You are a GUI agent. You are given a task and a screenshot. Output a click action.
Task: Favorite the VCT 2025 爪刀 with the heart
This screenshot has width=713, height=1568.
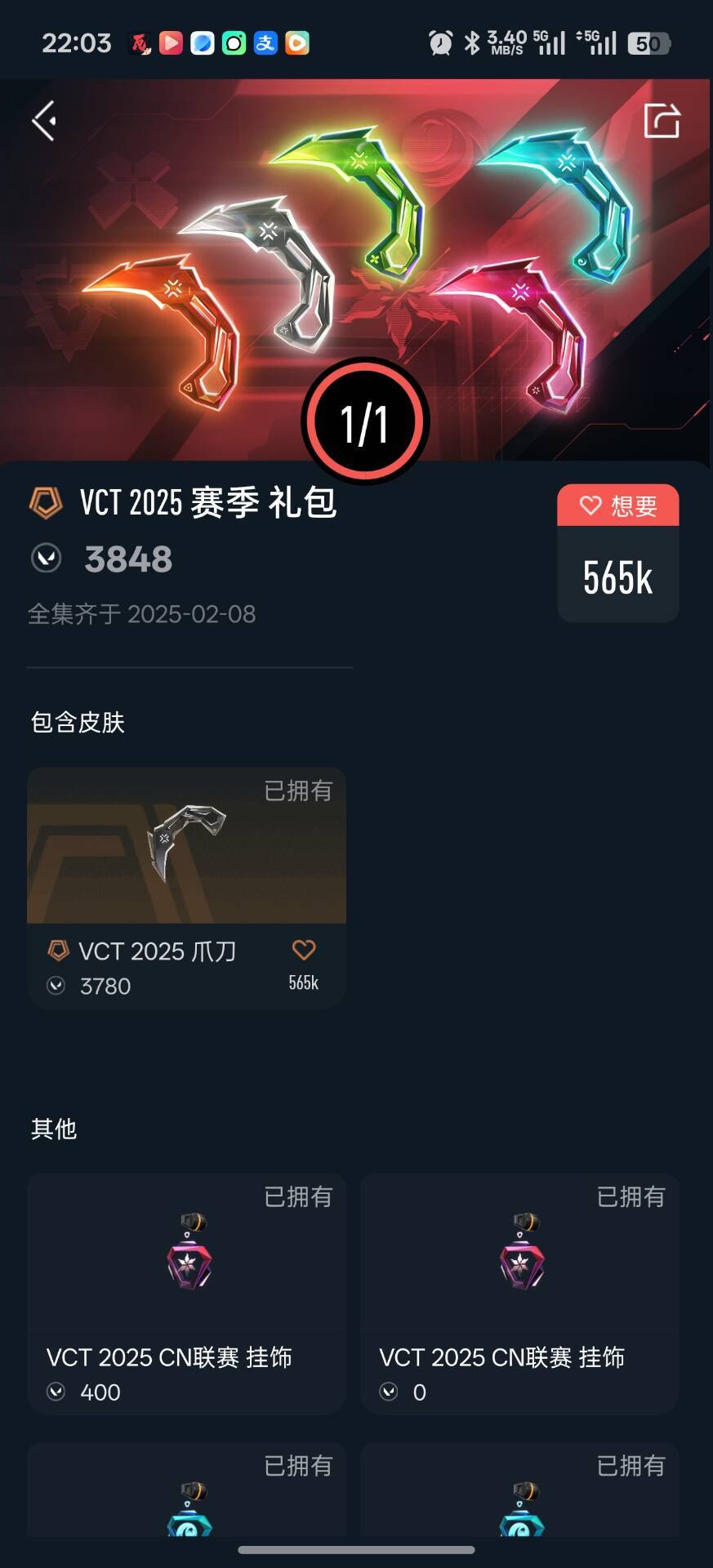(x=303, y=951)
